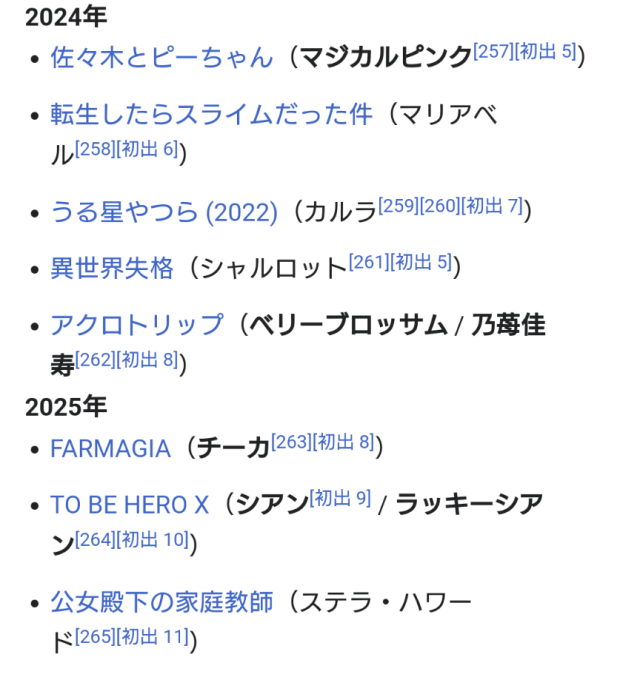Screen dimensions: 640x674
Task: Open the 公女殿下の家庭教師 article link
Action: point(161,603)
